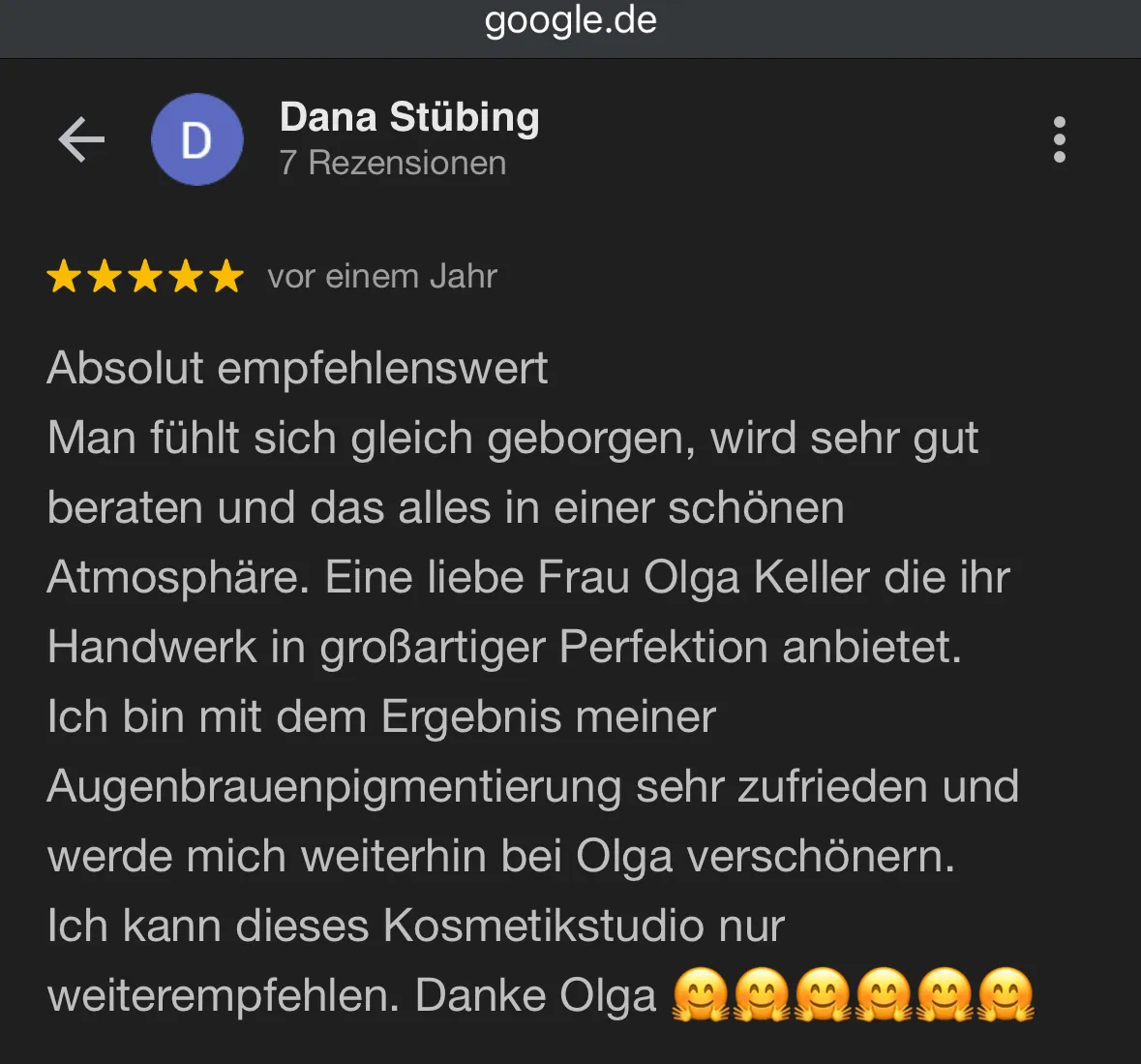Tap the D profile avatar
1141x1064 pixels.
click(x=196, y=140)
